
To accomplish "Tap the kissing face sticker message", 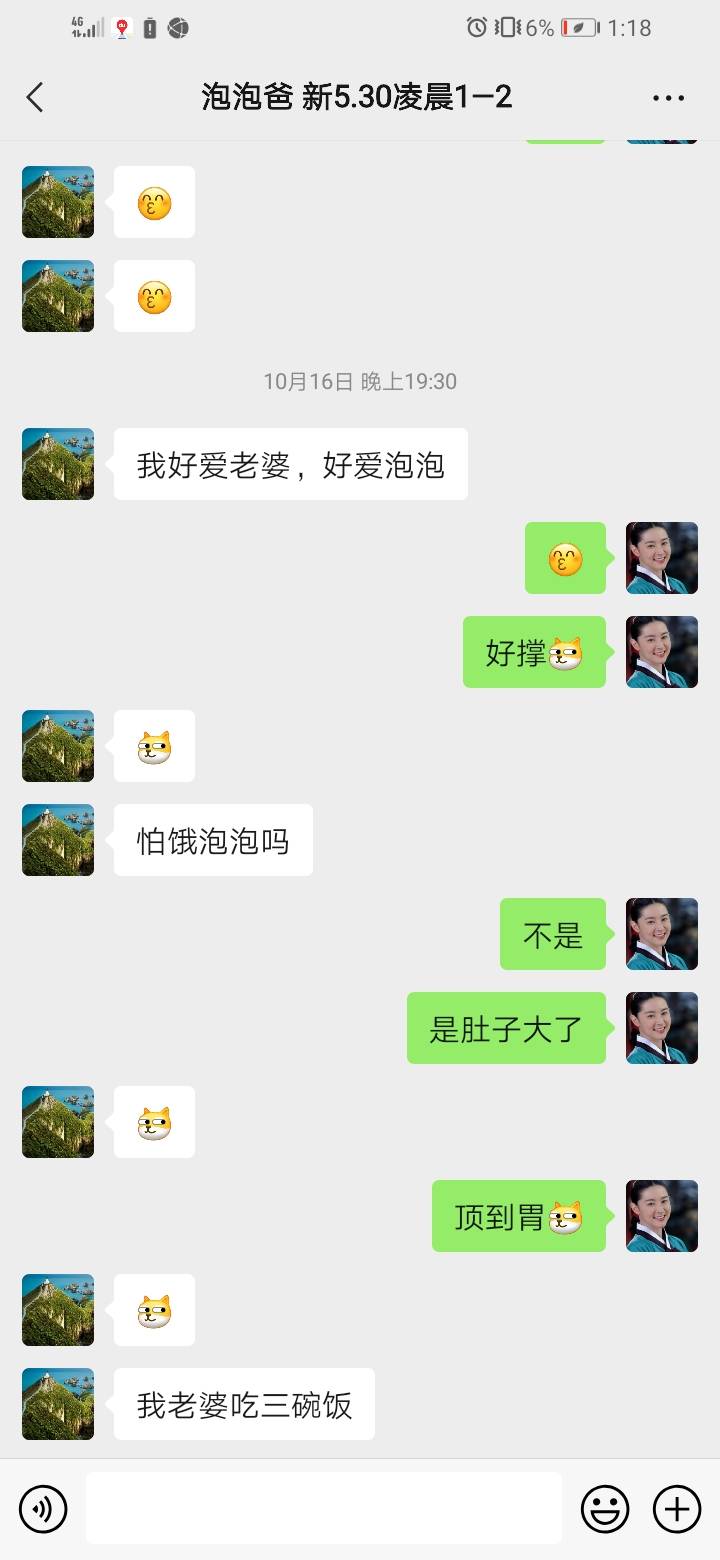I will [x=154, y=202].
